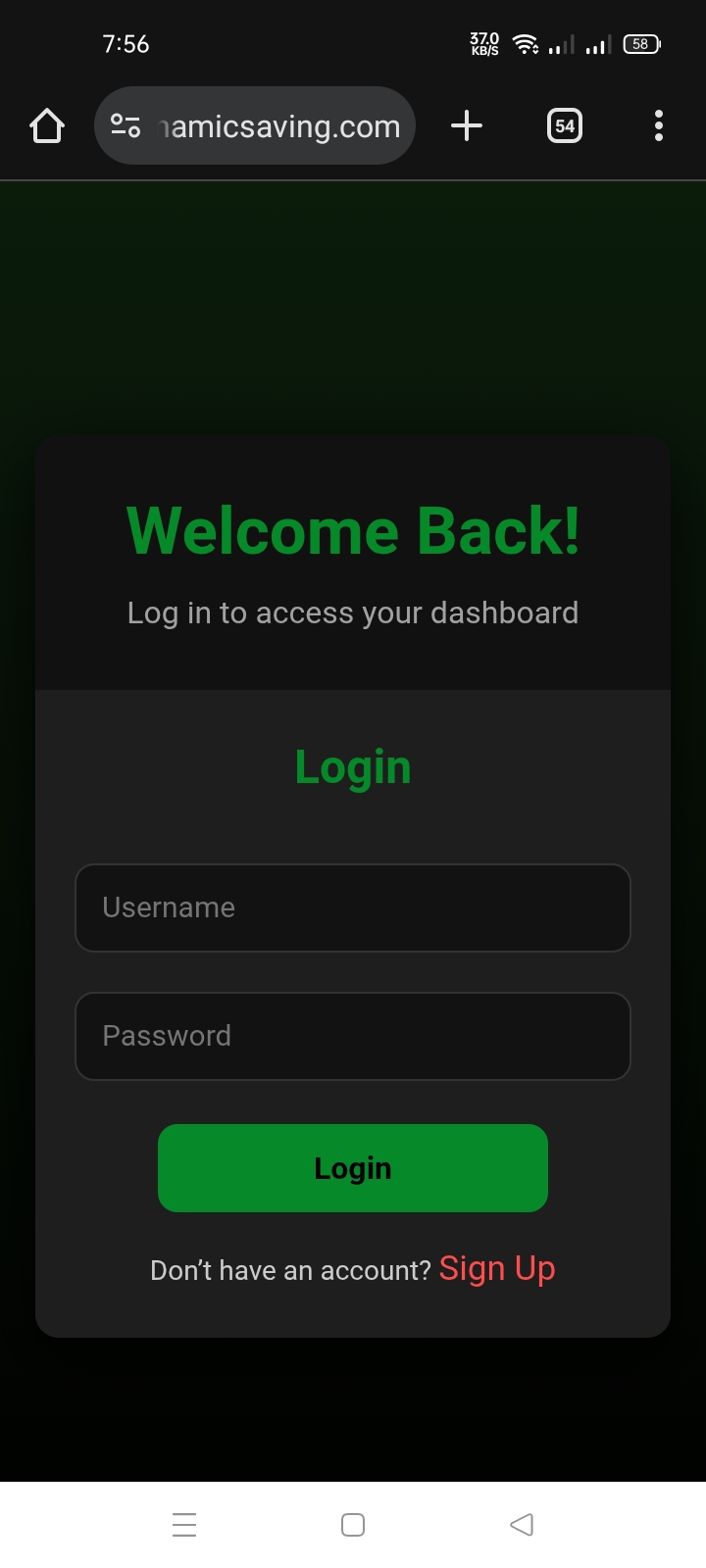Open the tab switcher showing 54 tabs
This screenshot has width=706, height=1568.
pyautogui.click(x=565, y=125)
